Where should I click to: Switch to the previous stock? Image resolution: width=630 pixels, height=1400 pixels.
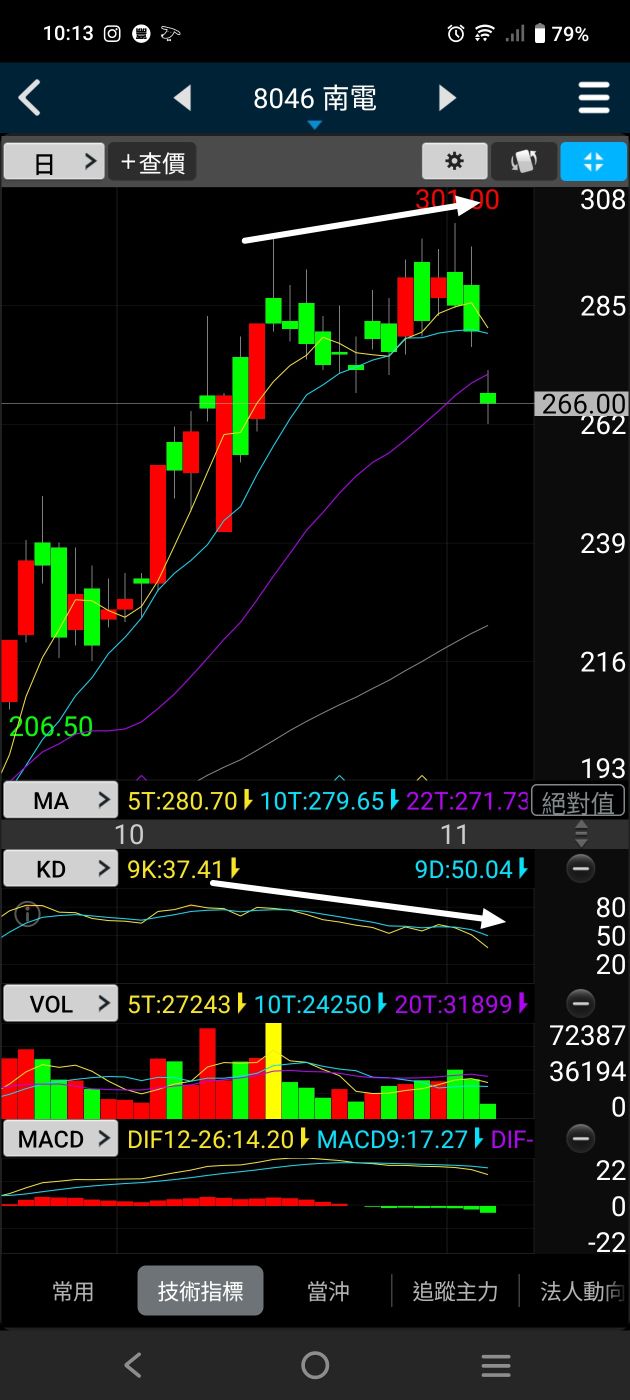tap(182, 98)
